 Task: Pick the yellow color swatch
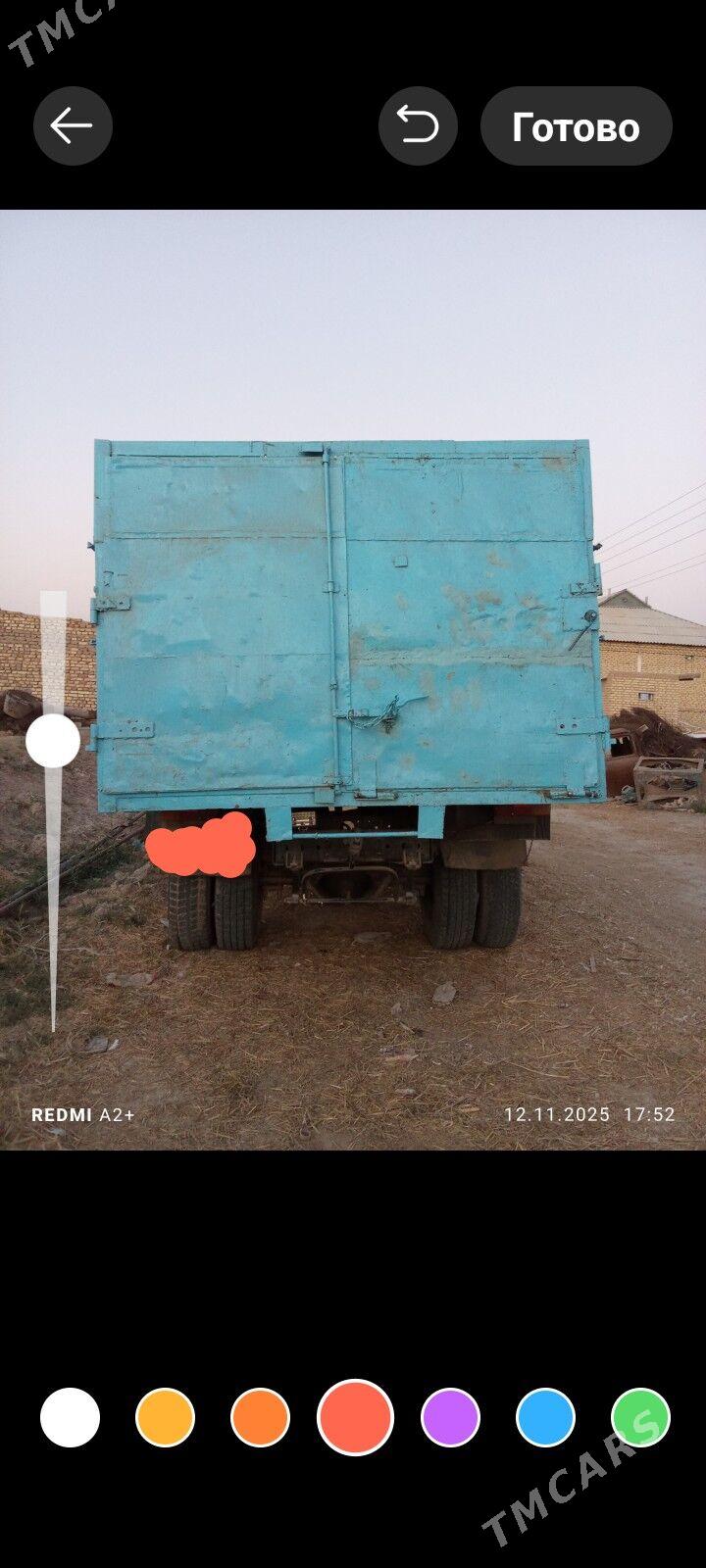pyautogui.click(x=165, y=1417)
